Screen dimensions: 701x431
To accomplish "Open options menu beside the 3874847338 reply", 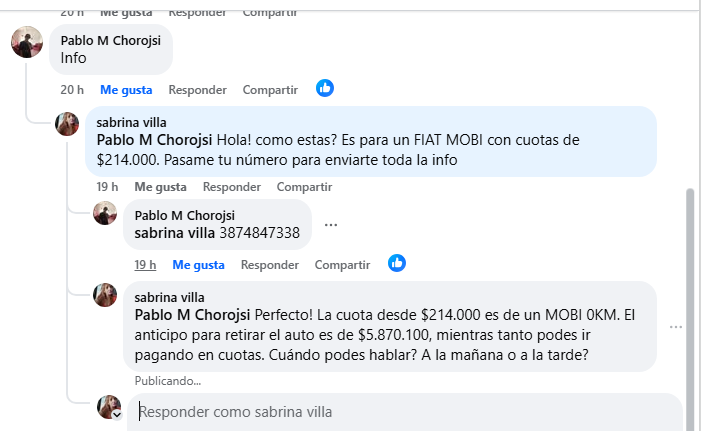I will click(331, 225).
